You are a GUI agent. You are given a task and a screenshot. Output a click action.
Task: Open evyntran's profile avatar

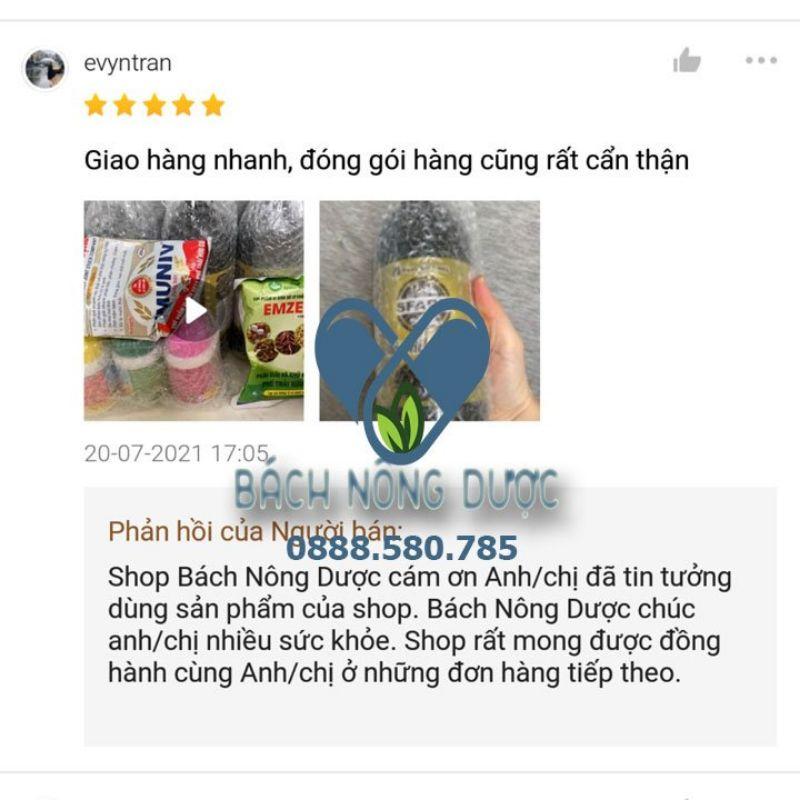(x=45, y=69)
